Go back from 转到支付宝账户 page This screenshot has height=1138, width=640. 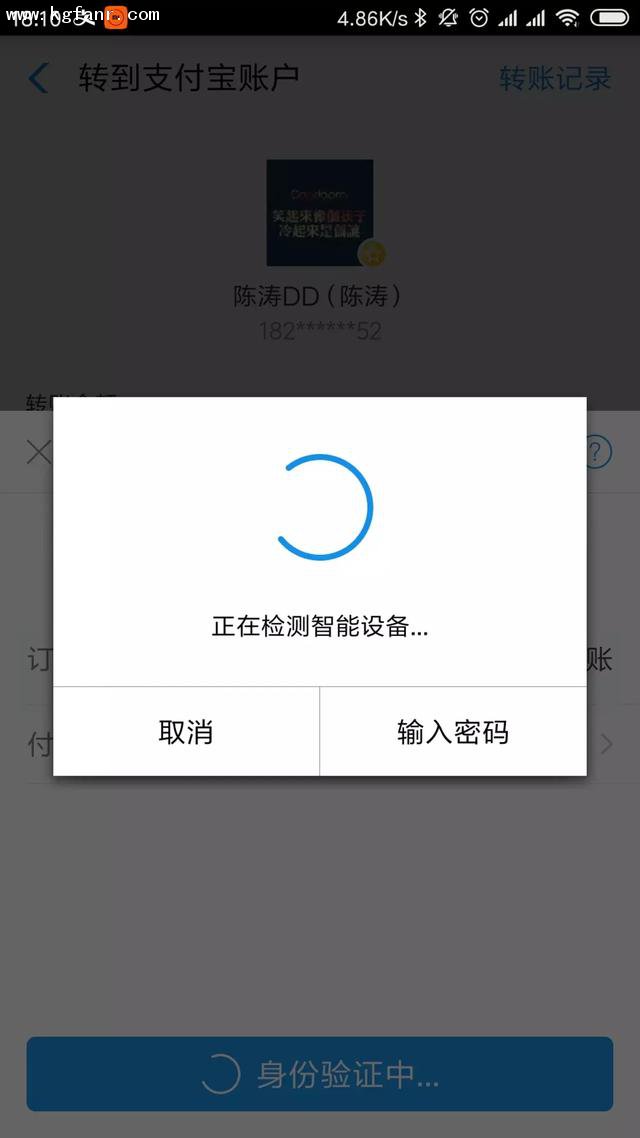(x=38, y=78)
